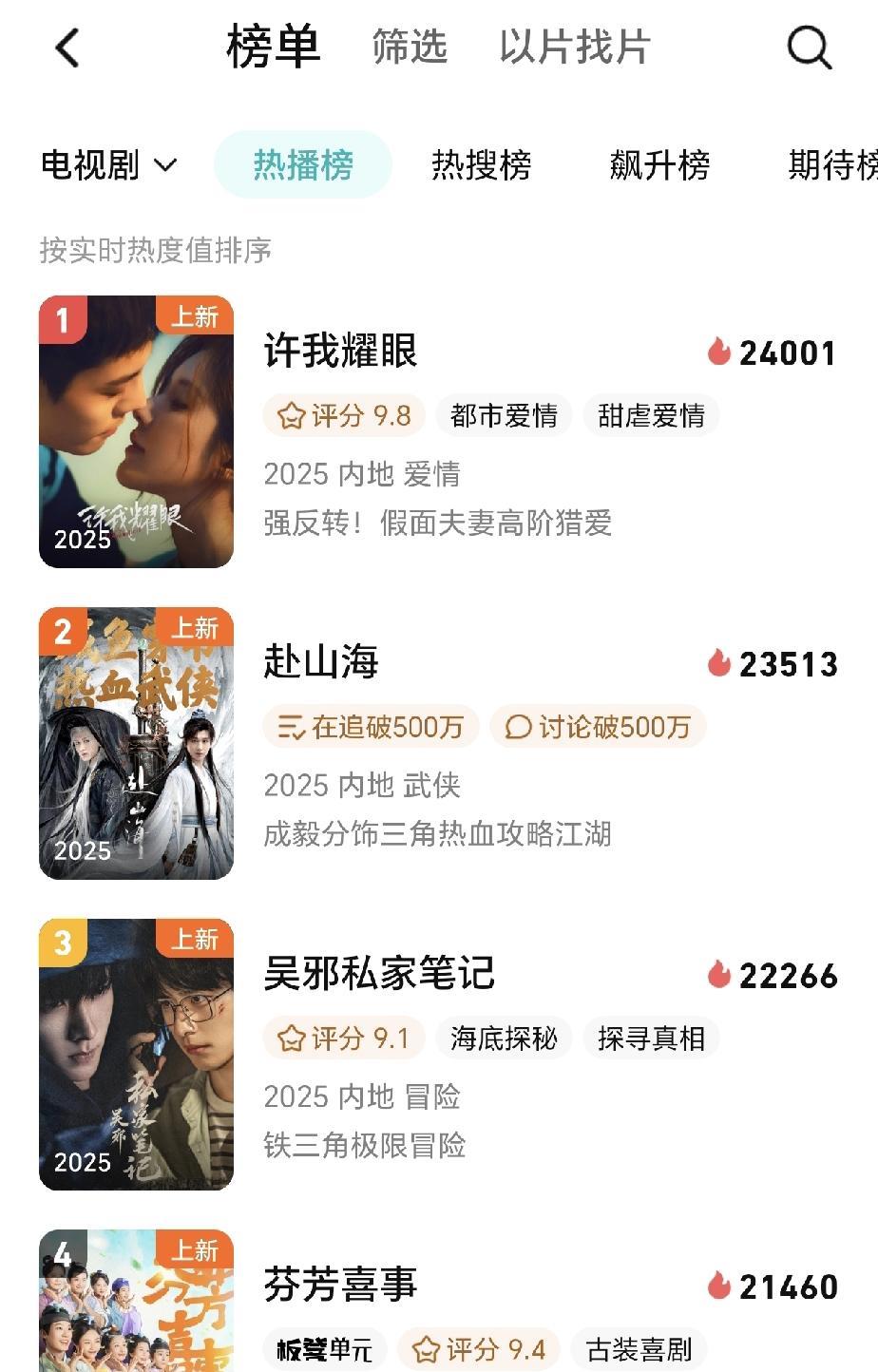This screenshot has height=1372, width=878.
Task: Go back using the top-left arrow
Action: (x=67, y=48)
